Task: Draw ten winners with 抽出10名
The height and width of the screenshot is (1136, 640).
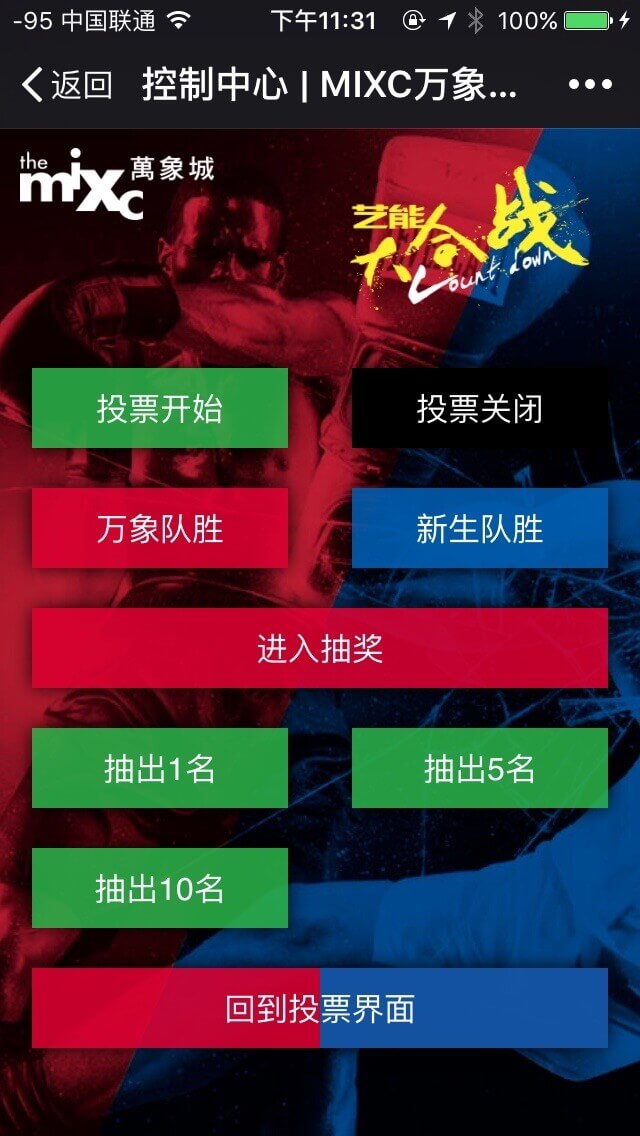Action: 160,888
